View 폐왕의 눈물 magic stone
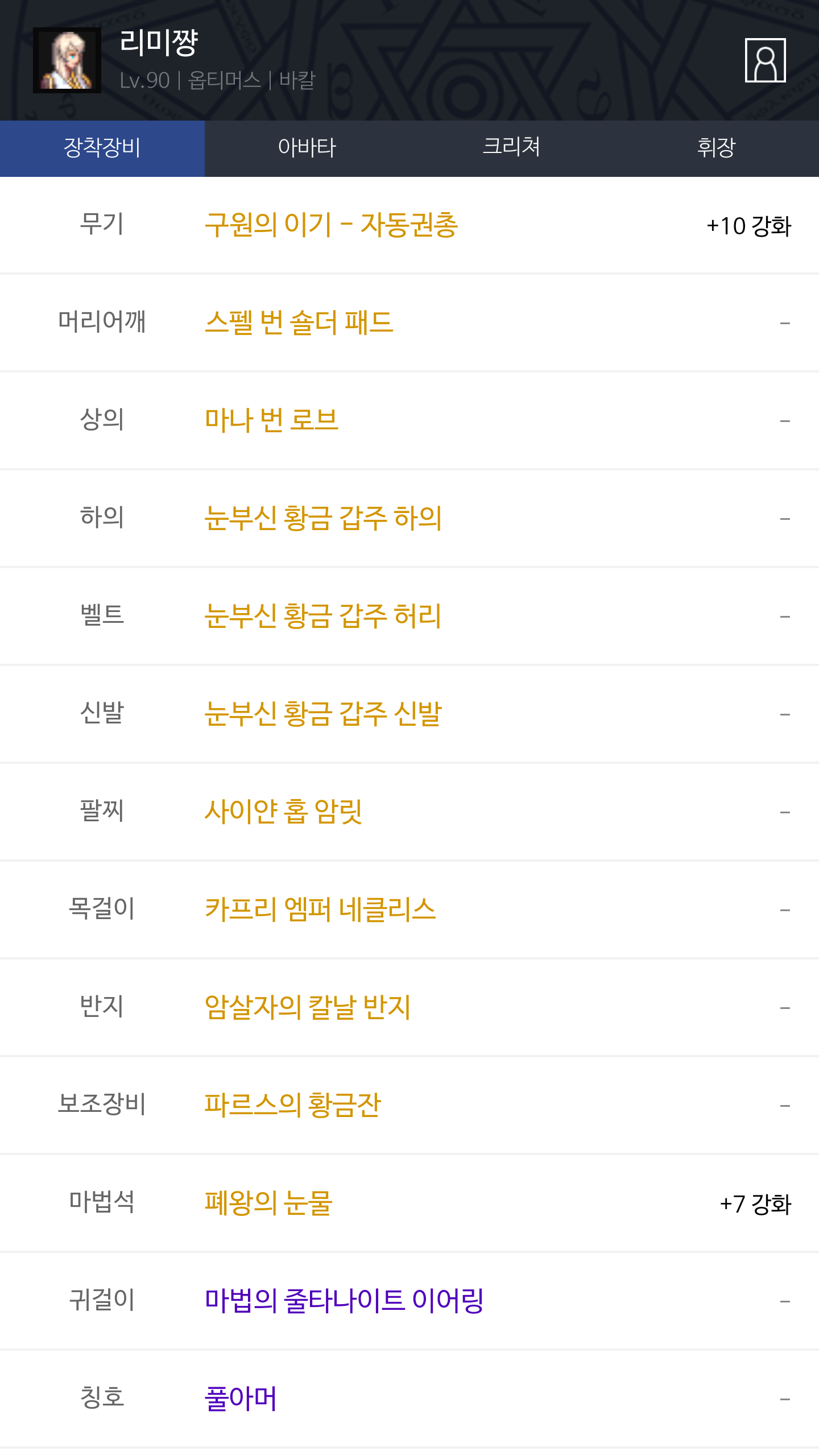The height and width of the screenshot is (1456, 819). (x=268, y=1203)
